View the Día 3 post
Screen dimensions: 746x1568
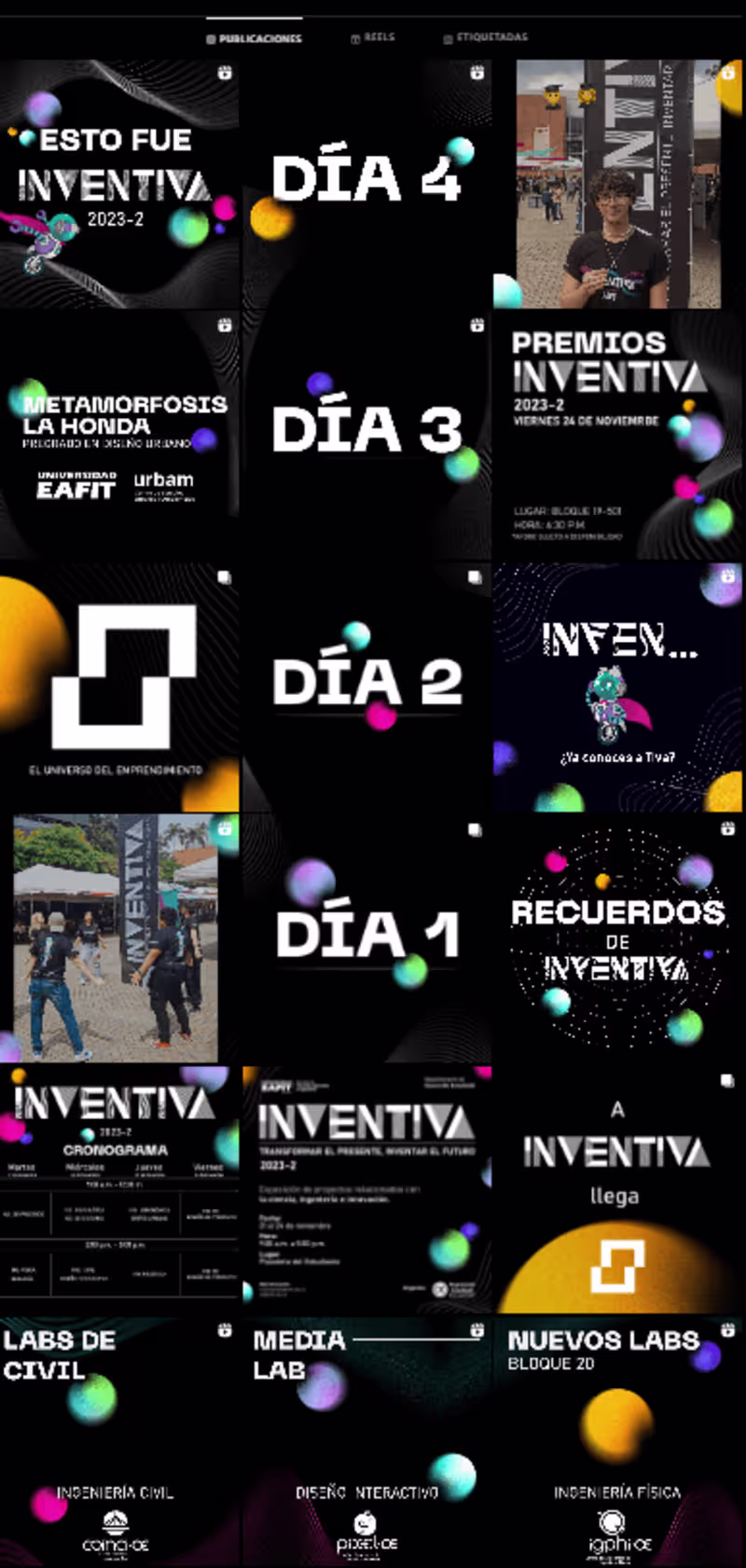[x=366, y=436]
